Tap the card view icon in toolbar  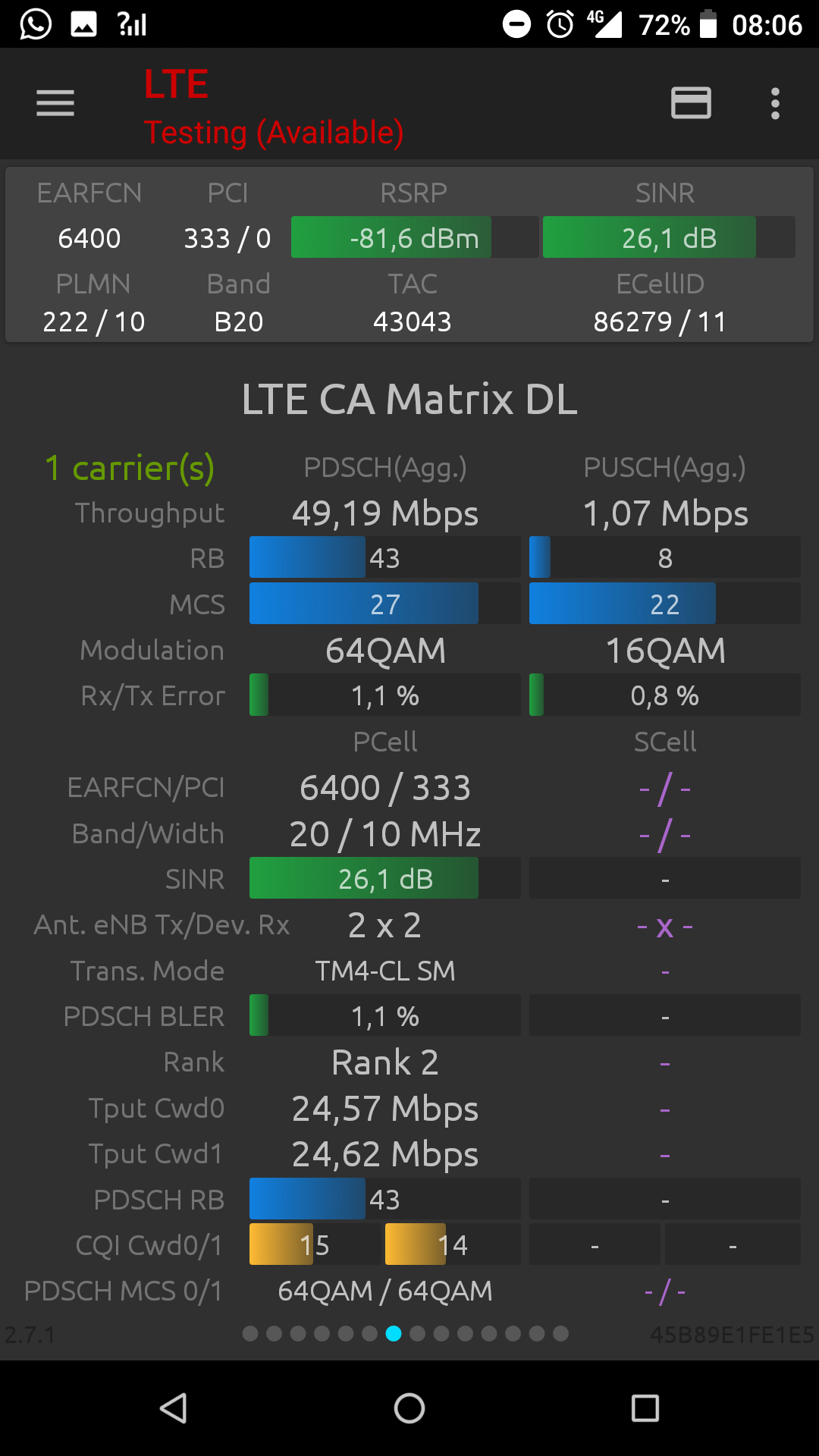691,103
